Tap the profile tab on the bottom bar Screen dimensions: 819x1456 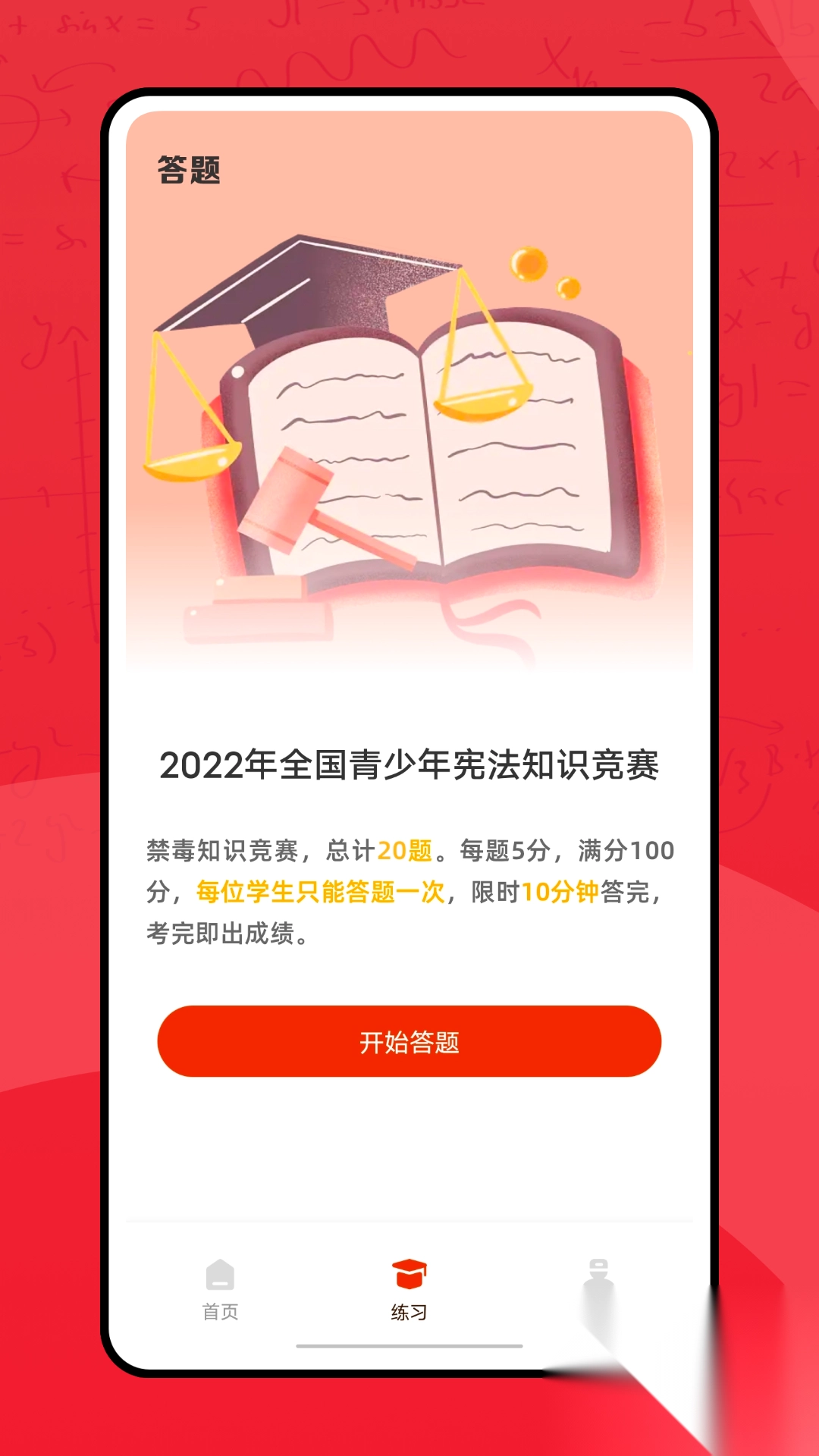coord(598,1289)
